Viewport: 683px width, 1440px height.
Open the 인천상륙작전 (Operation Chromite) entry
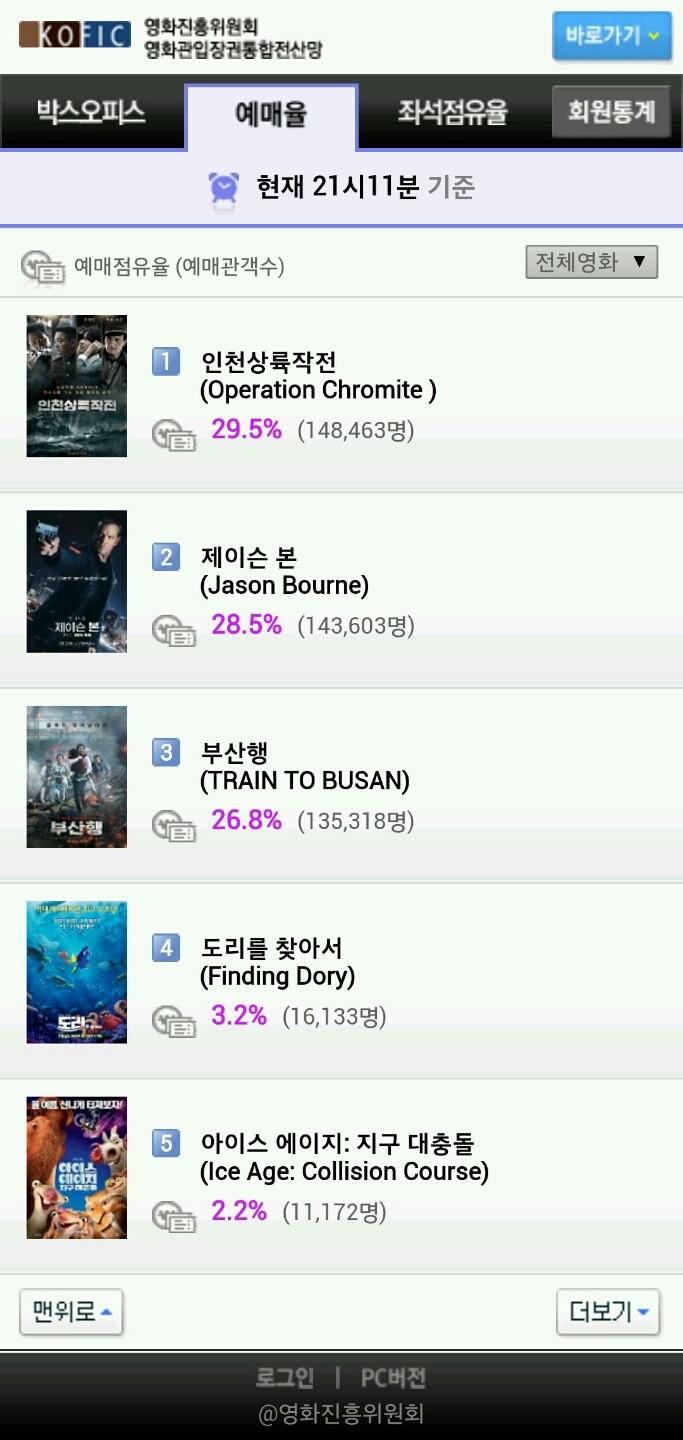coord(318,375)
